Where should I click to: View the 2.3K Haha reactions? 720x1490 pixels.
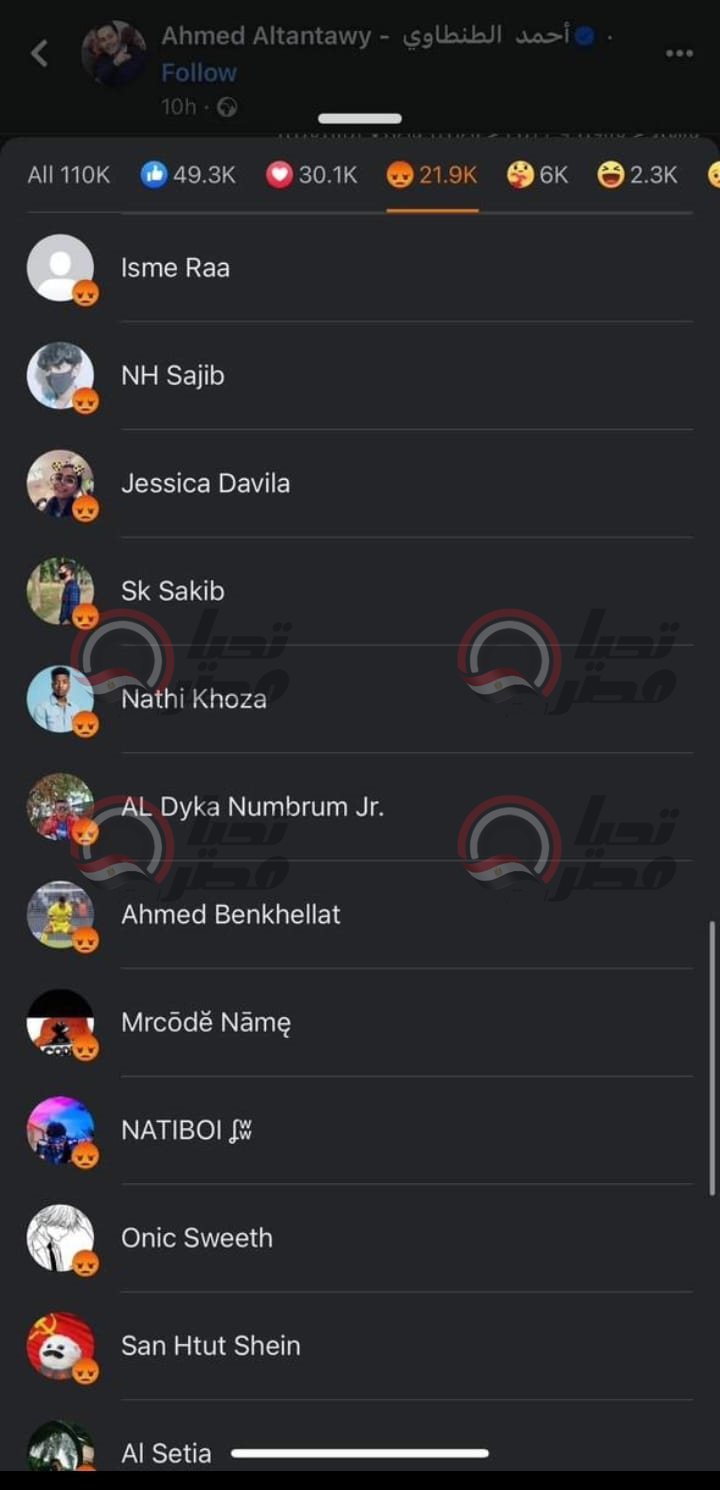pos(638,175)
